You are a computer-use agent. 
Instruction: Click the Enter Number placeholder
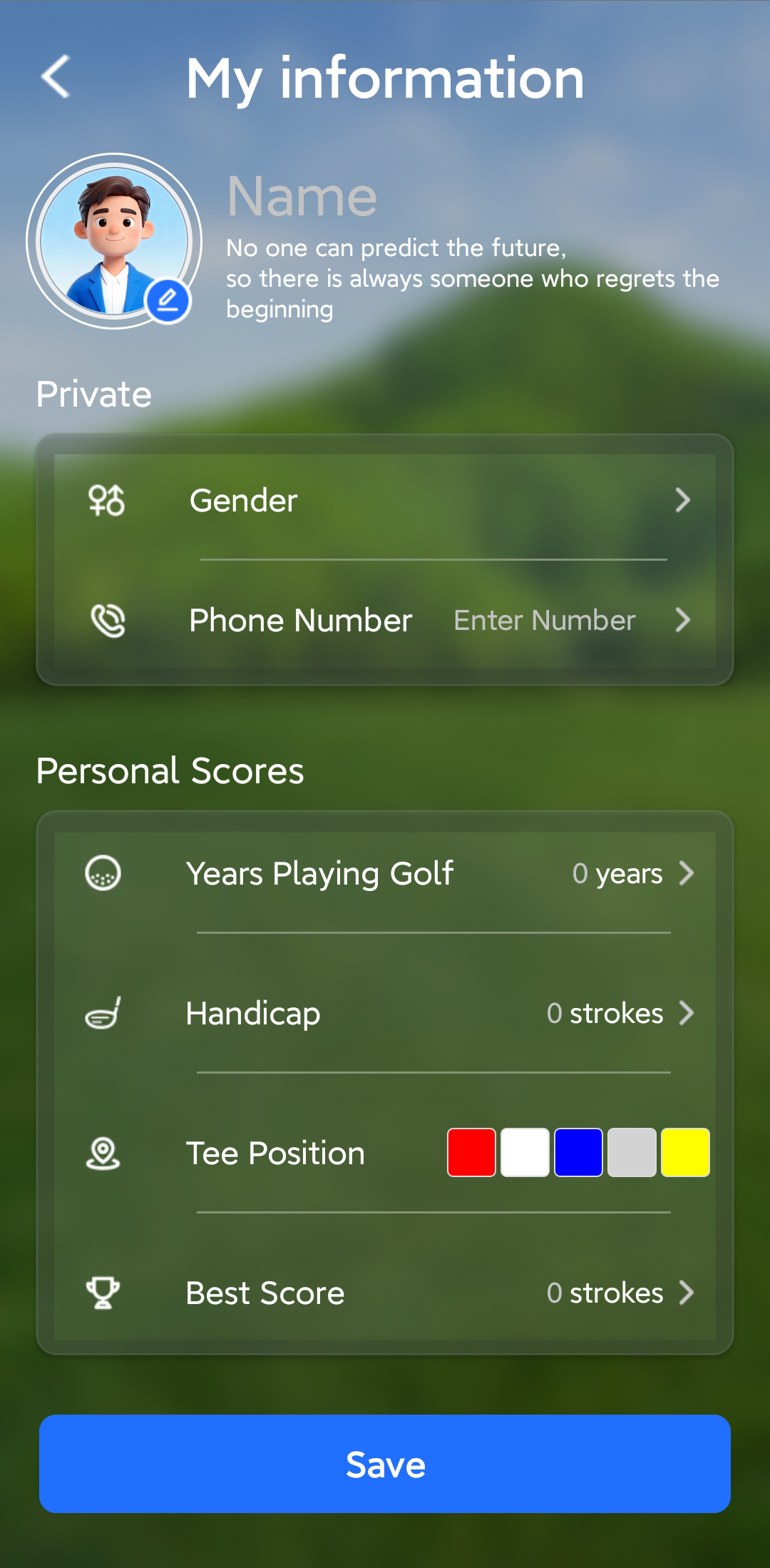pos(544,620)
